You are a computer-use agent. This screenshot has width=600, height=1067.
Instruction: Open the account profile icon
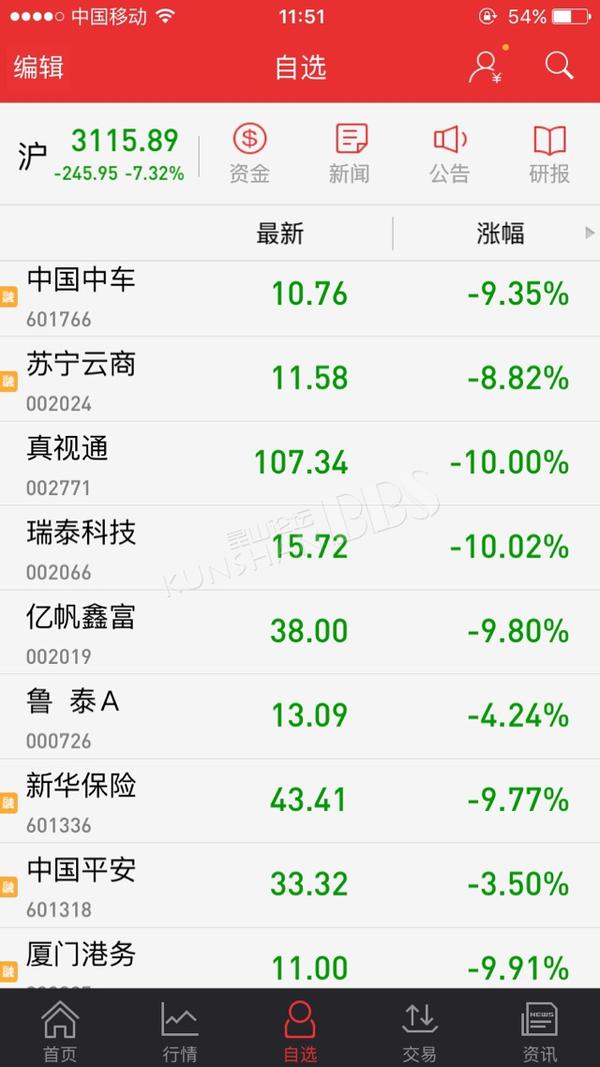click(486, 67)
